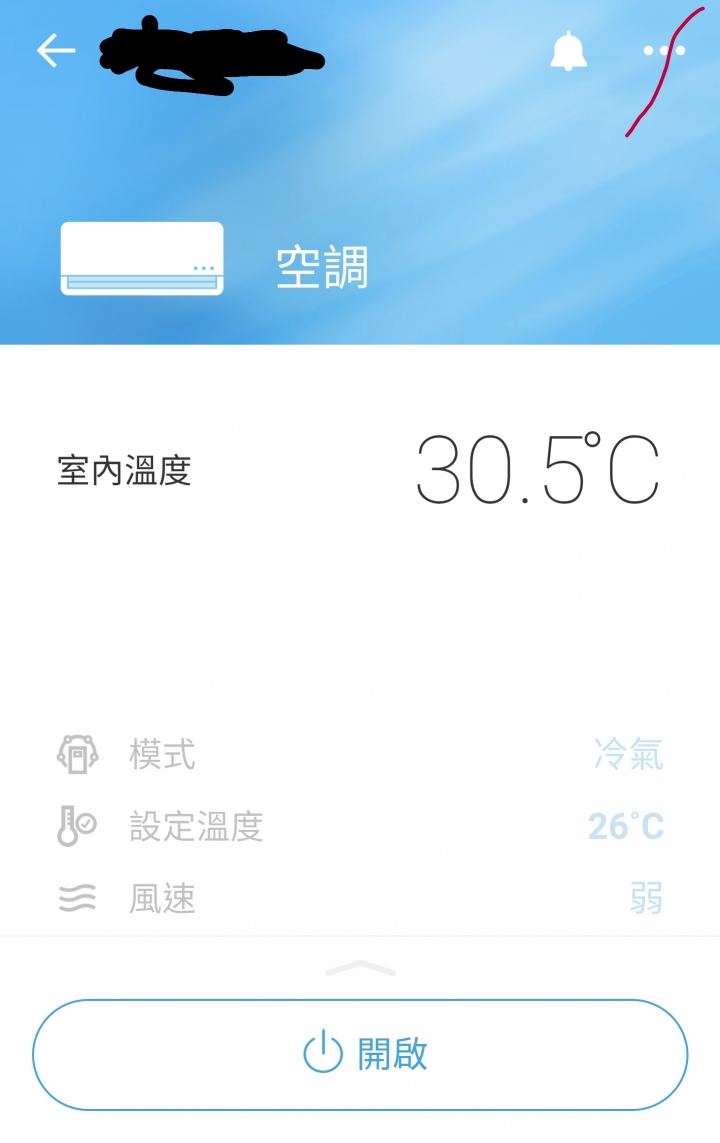Open the notifications bell

pos(568,51)
